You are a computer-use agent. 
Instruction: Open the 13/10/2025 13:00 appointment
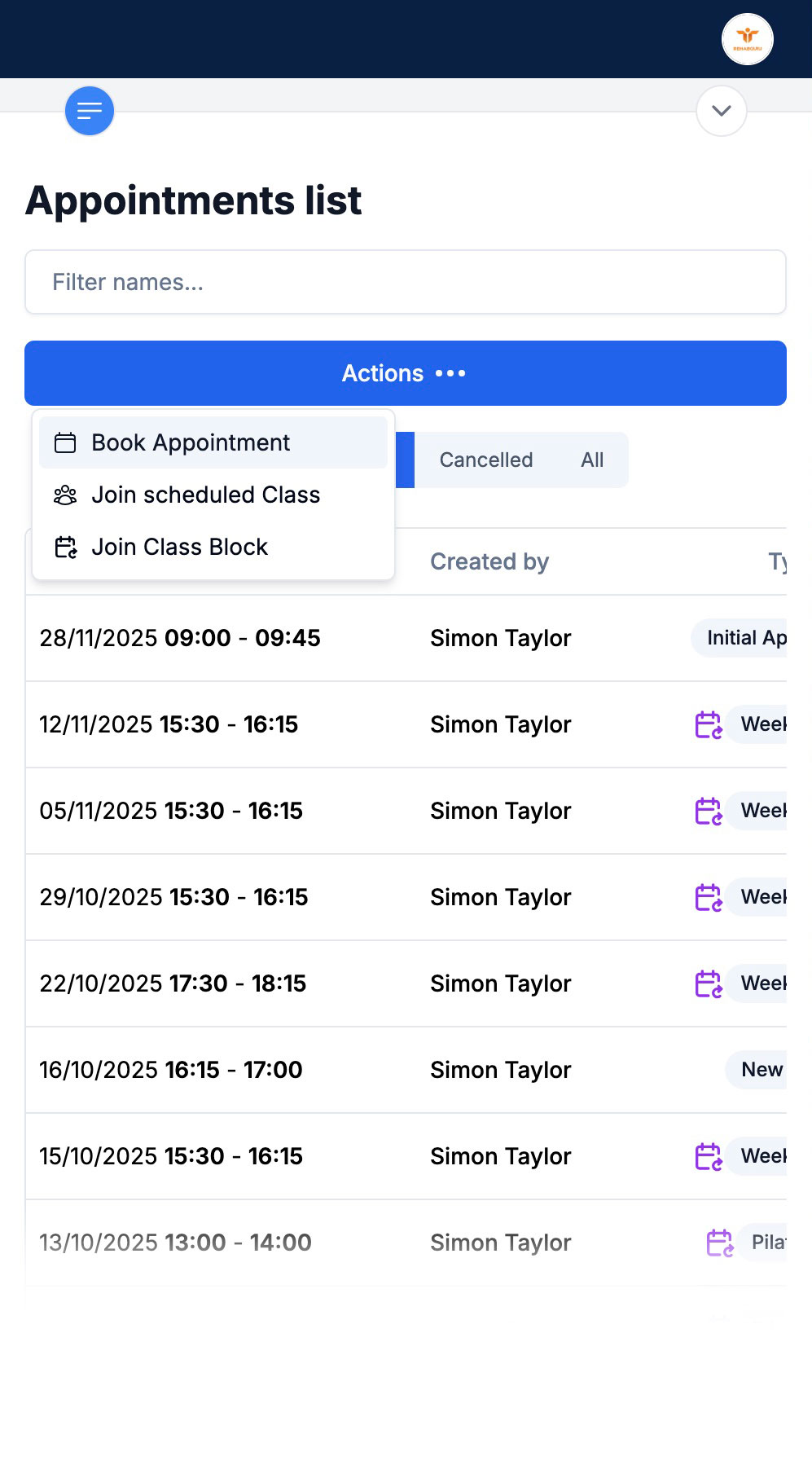175,1243
